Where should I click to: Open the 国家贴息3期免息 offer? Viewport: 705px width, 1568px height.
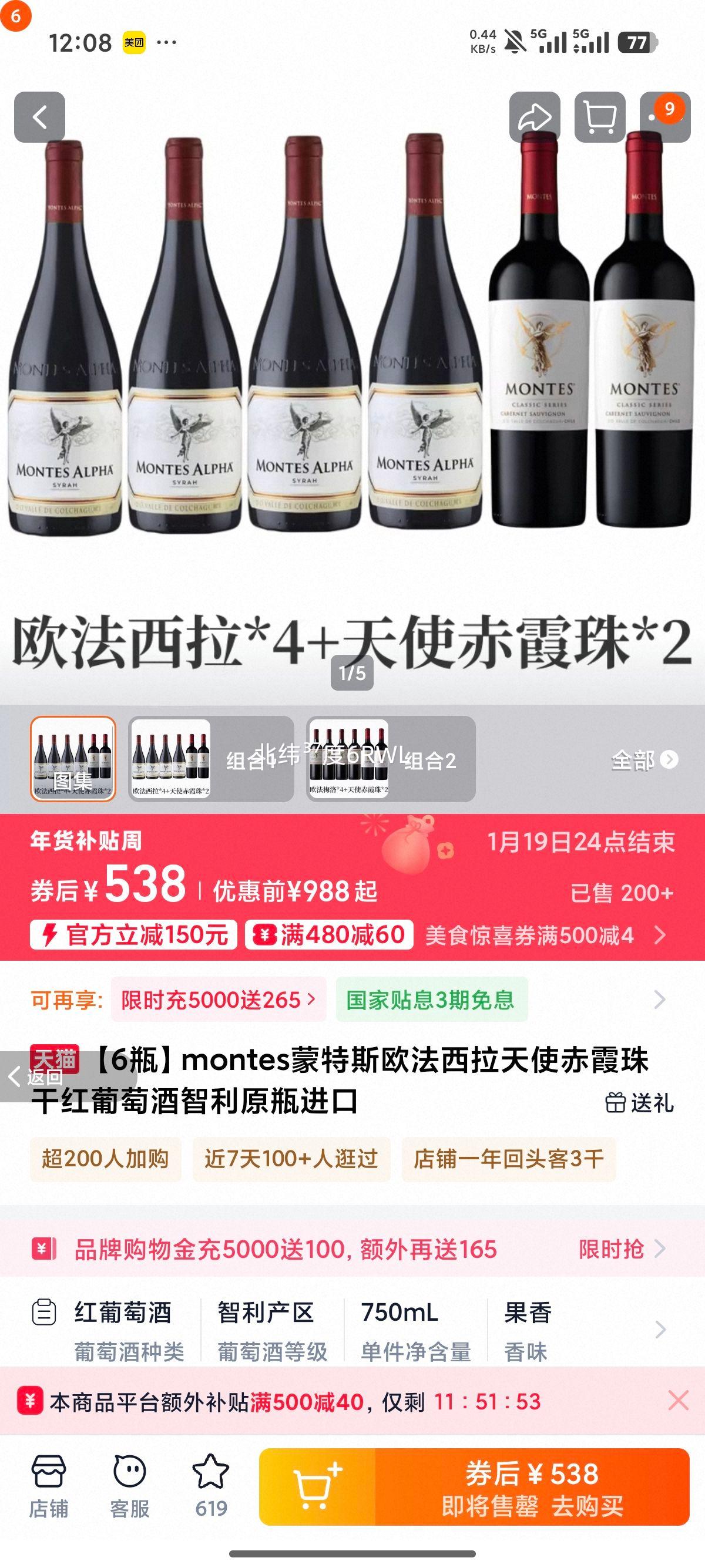click(431, 1000)
